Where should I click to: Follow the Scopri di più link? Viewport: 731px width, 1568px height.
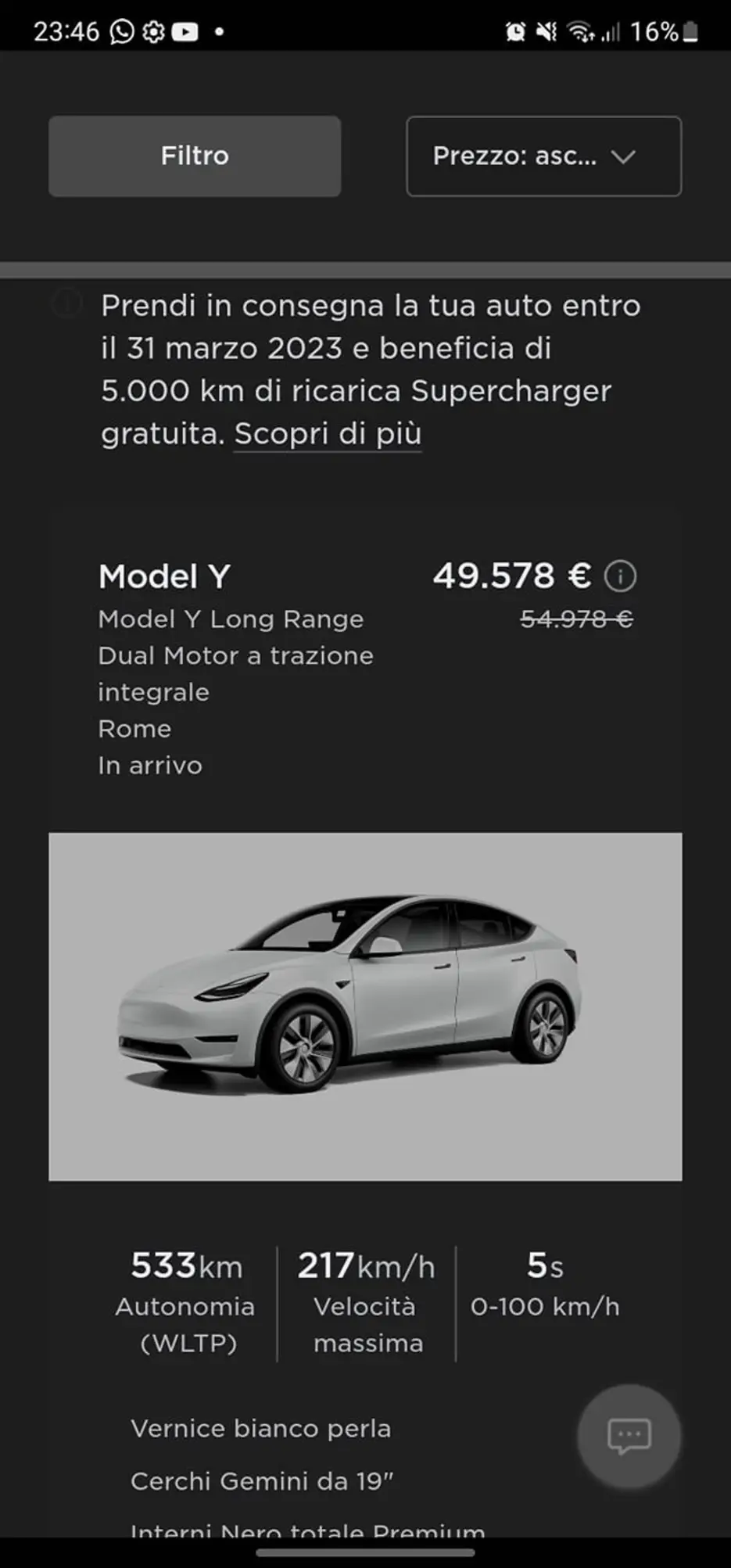328,434
